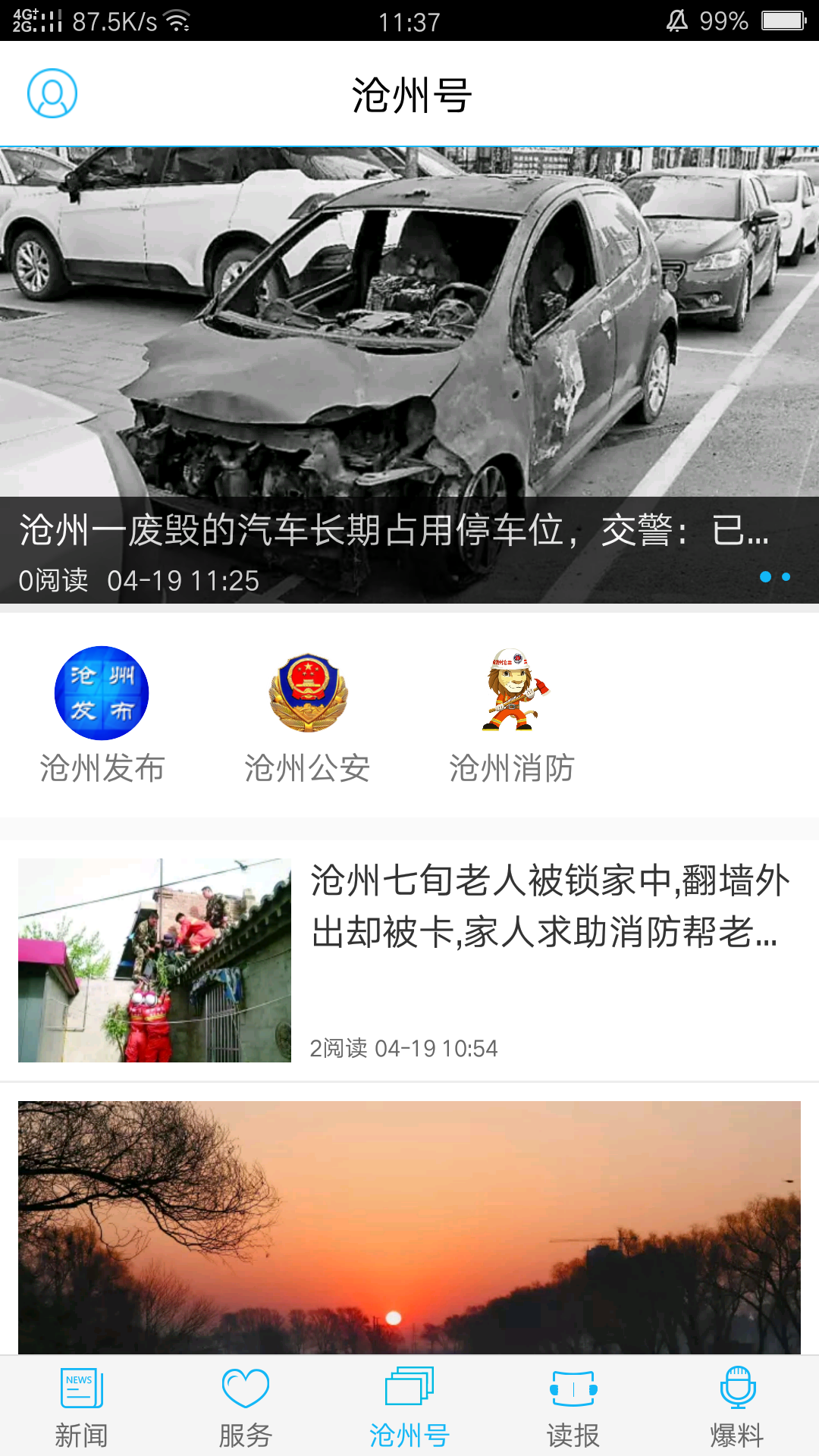Go to the 读报 tab

click(x=573, y=1407)
